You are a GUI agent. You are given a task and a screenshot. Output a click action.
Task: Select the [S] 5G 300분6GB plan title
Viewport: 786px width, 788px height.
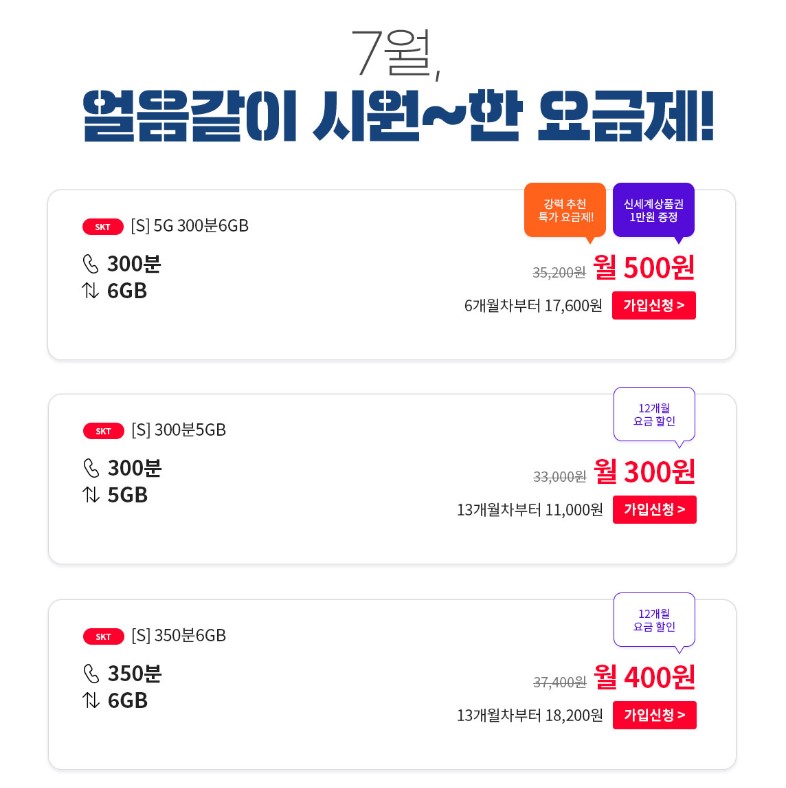coord(191,227)
